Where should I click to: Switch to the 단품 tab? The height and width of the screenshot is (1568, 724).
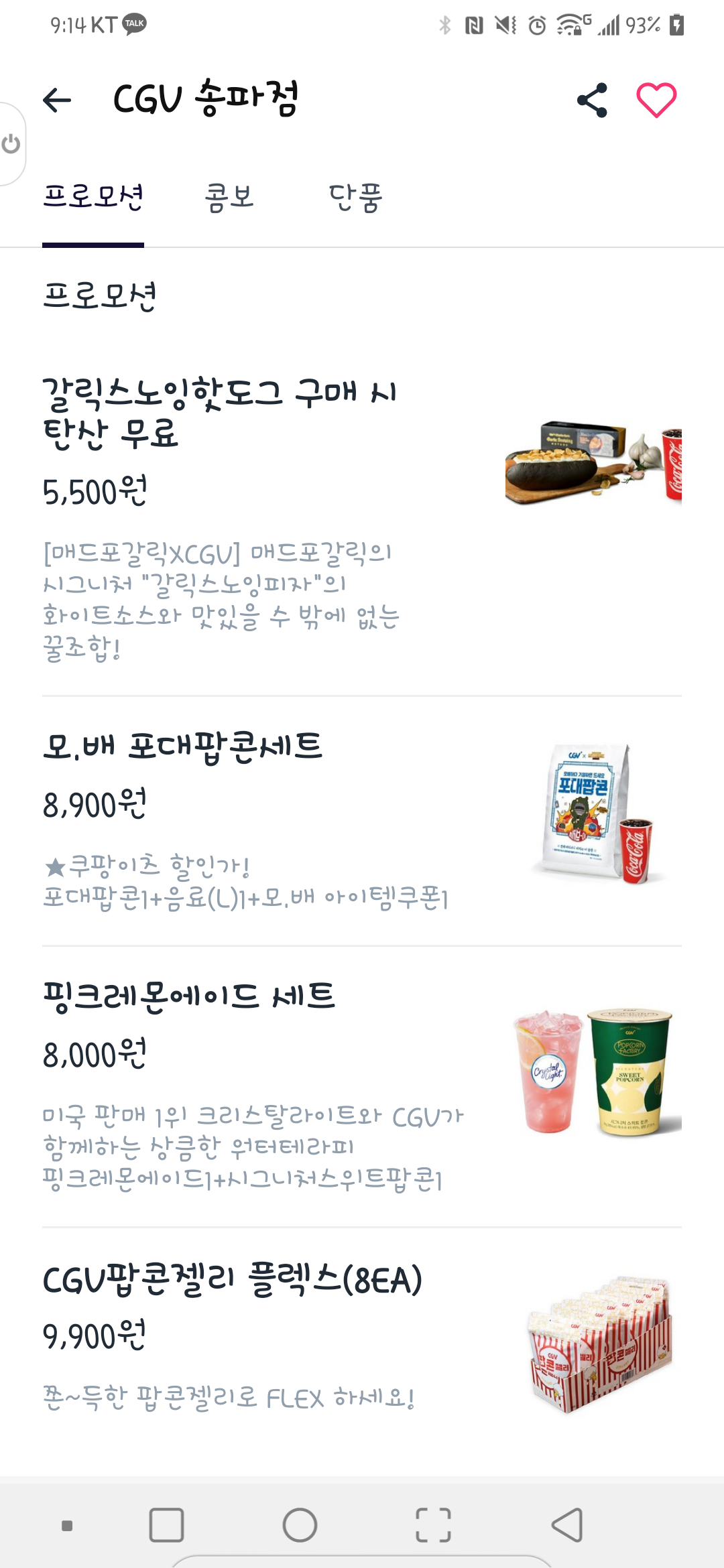(355, 198)
